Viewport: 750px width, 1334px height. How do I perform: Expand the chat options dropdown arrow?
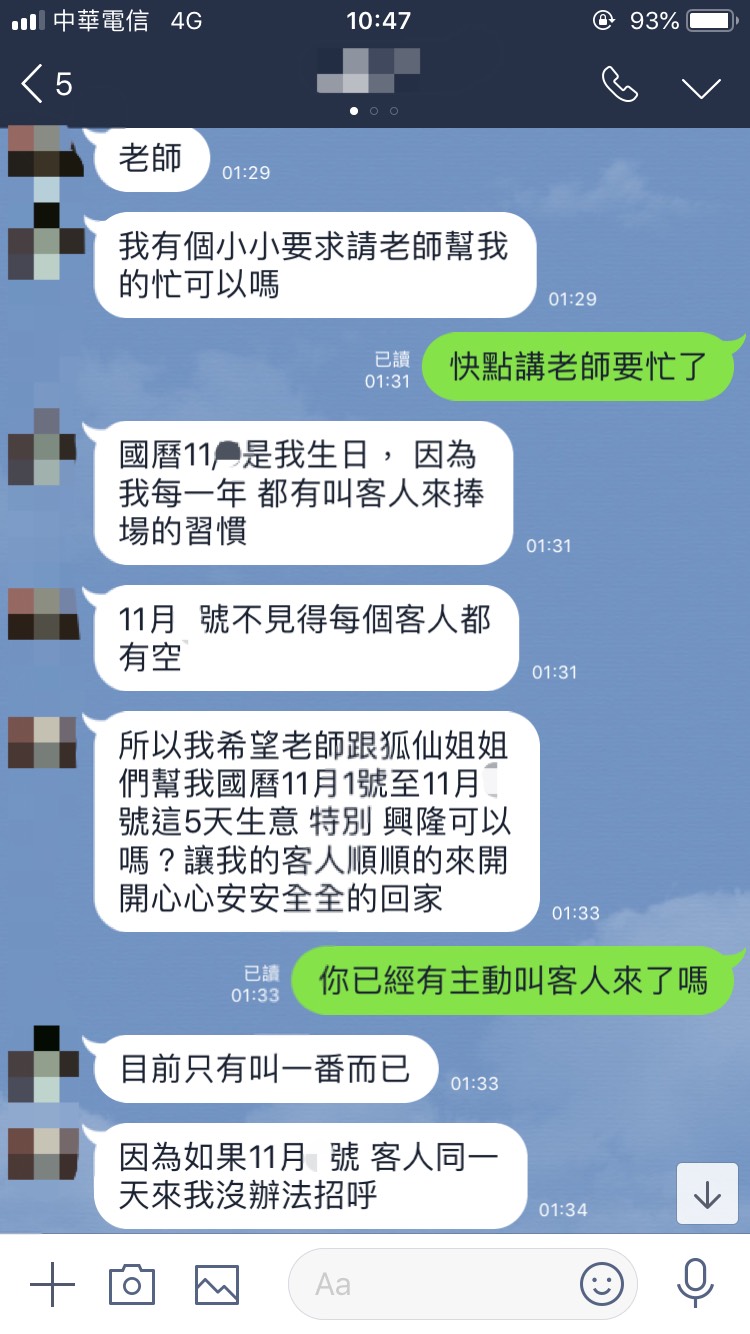(701, 87)
